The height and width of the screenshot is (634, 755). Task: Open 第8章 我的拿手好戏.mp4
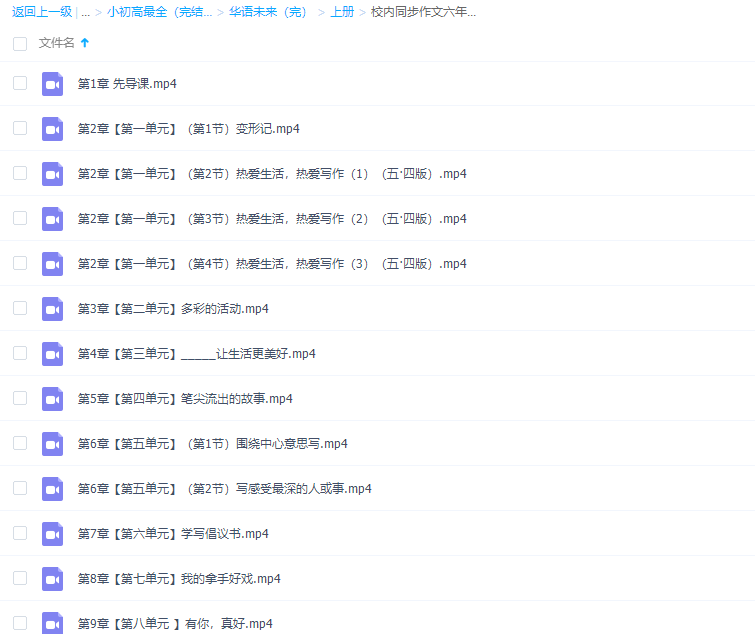click(x=179, y=579)
